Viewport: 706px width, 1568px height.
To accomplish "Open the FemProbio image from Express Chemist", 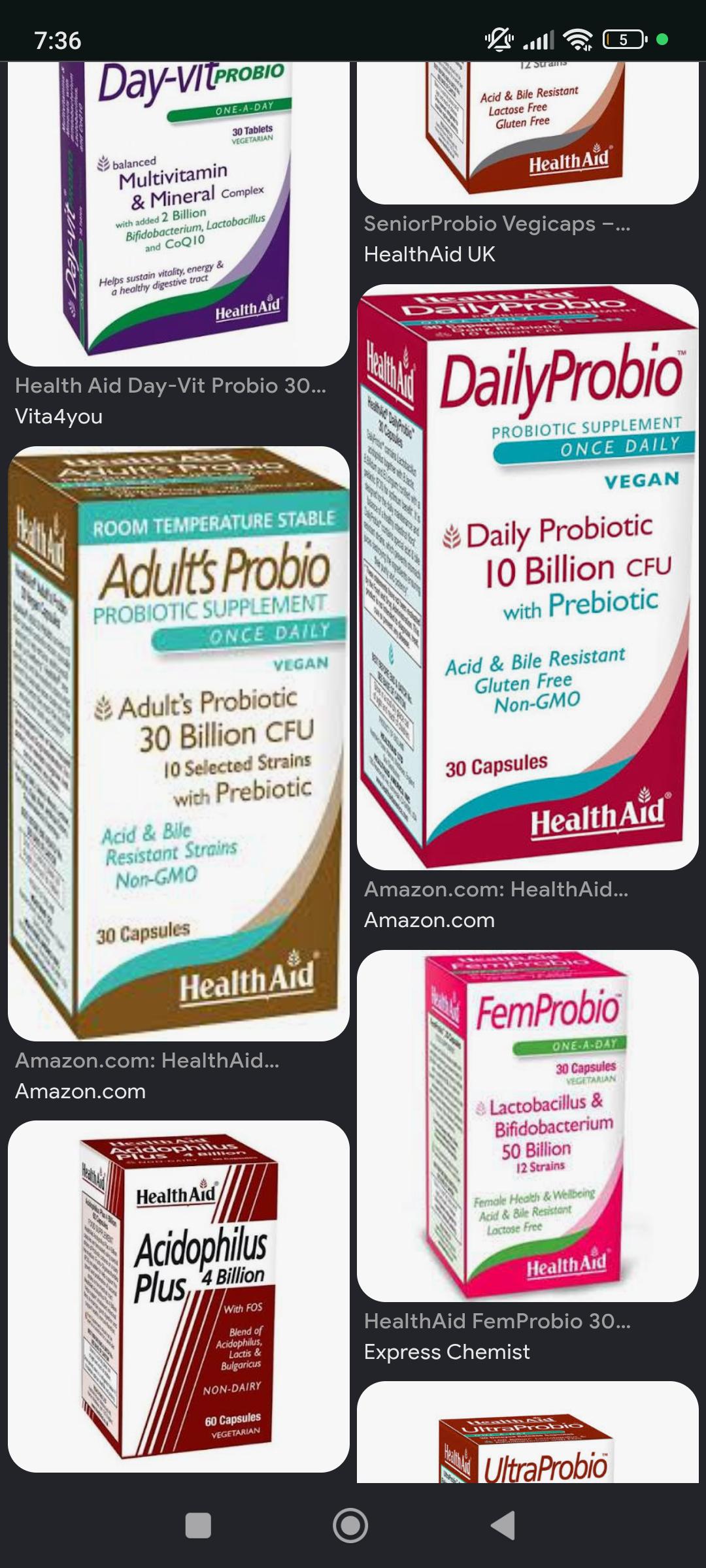I will click(528, 1126).
